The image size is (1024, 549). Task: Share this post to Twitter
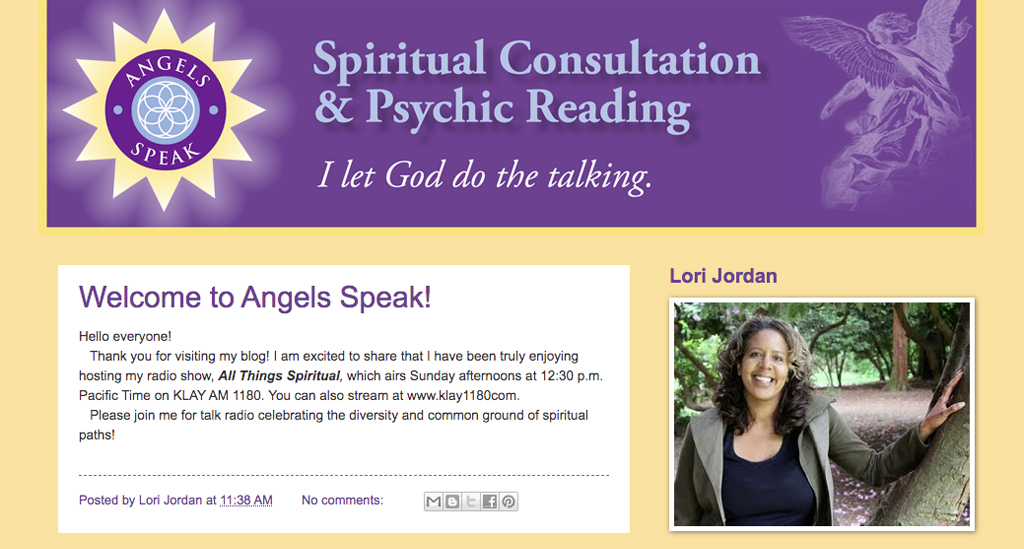point(471,502)
